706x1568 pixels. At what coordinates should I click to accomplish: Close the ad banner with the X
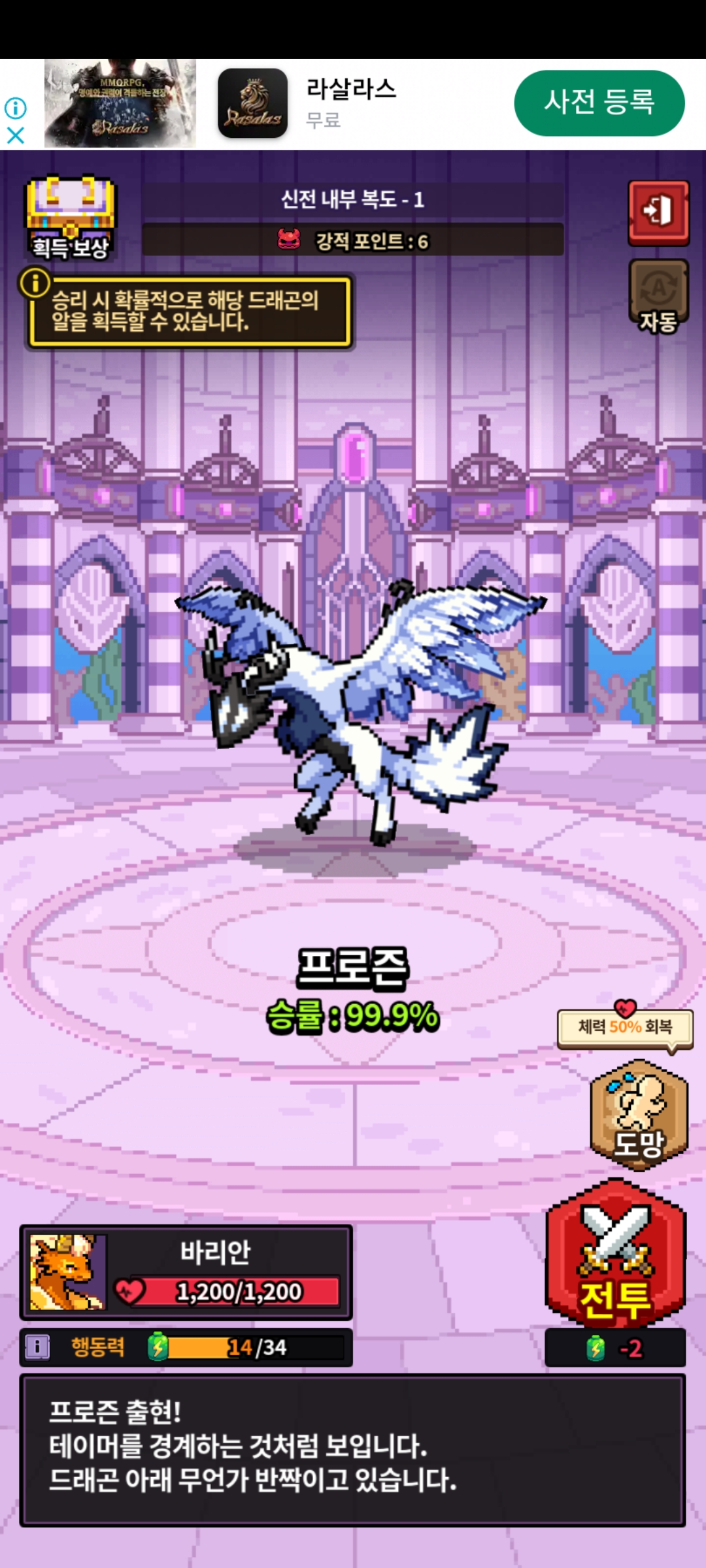tap(15, 135)
